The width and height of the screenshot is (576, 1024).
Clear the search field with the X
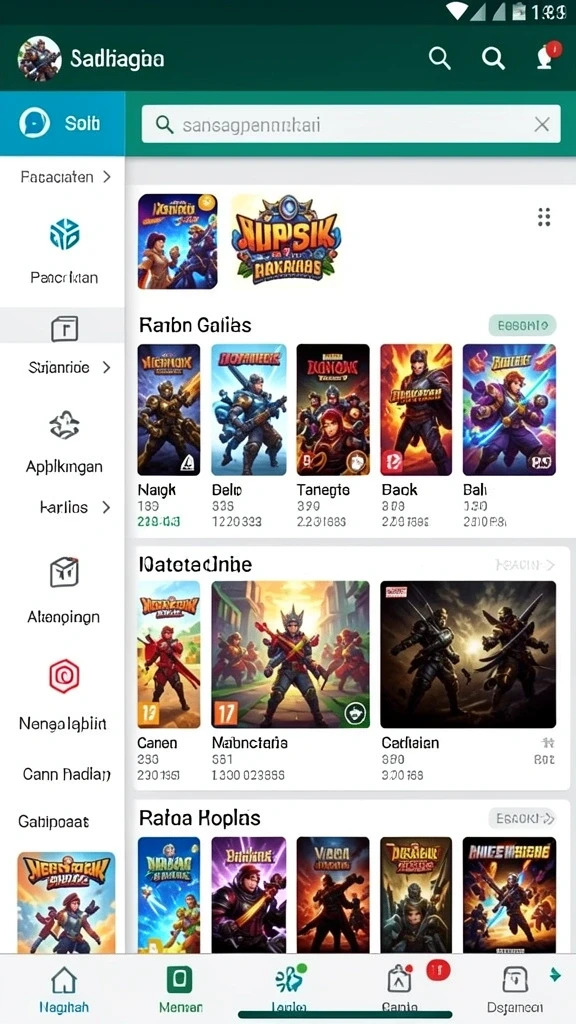(x=541, y=124)
